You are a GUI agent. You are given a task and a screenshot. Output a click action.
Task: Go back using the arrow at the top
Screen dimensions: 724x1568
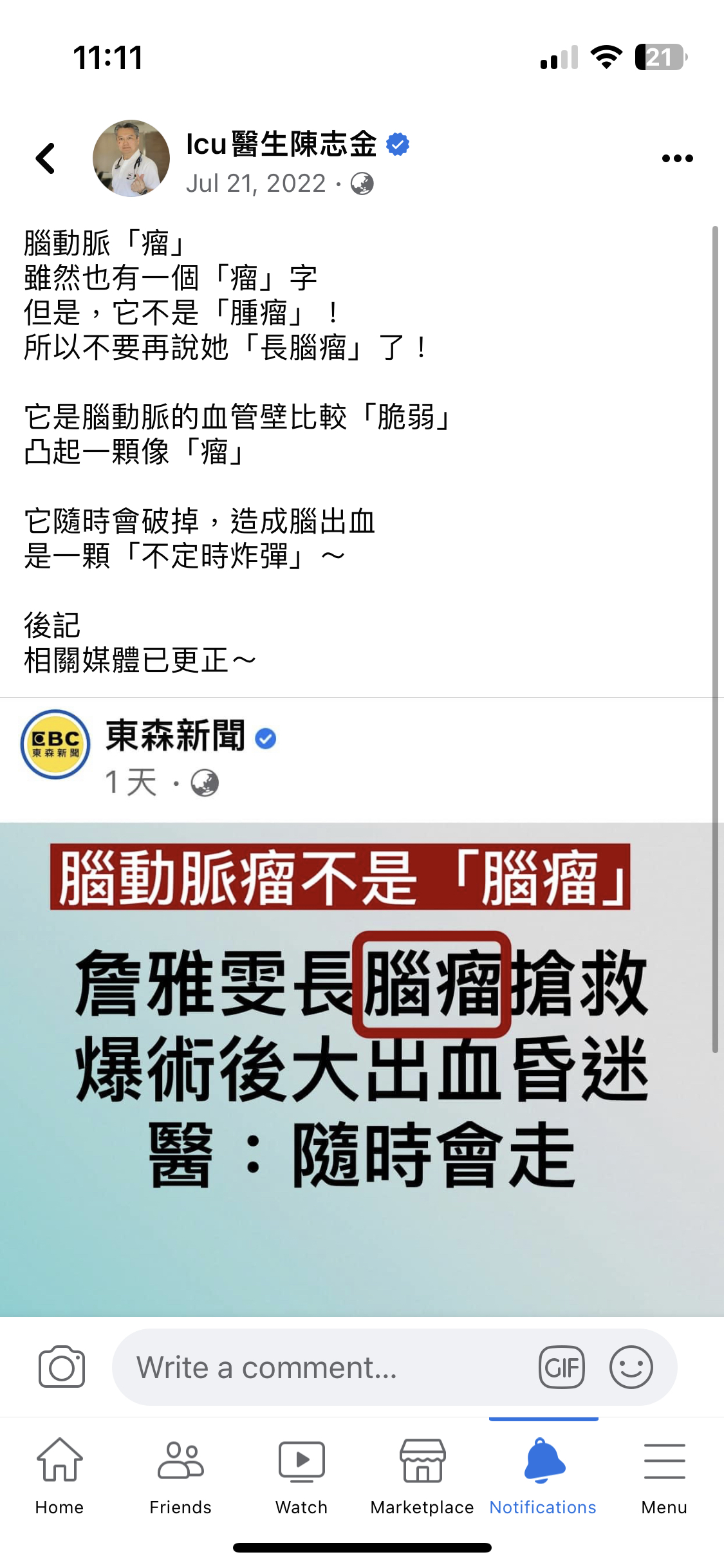coord(46,158)
